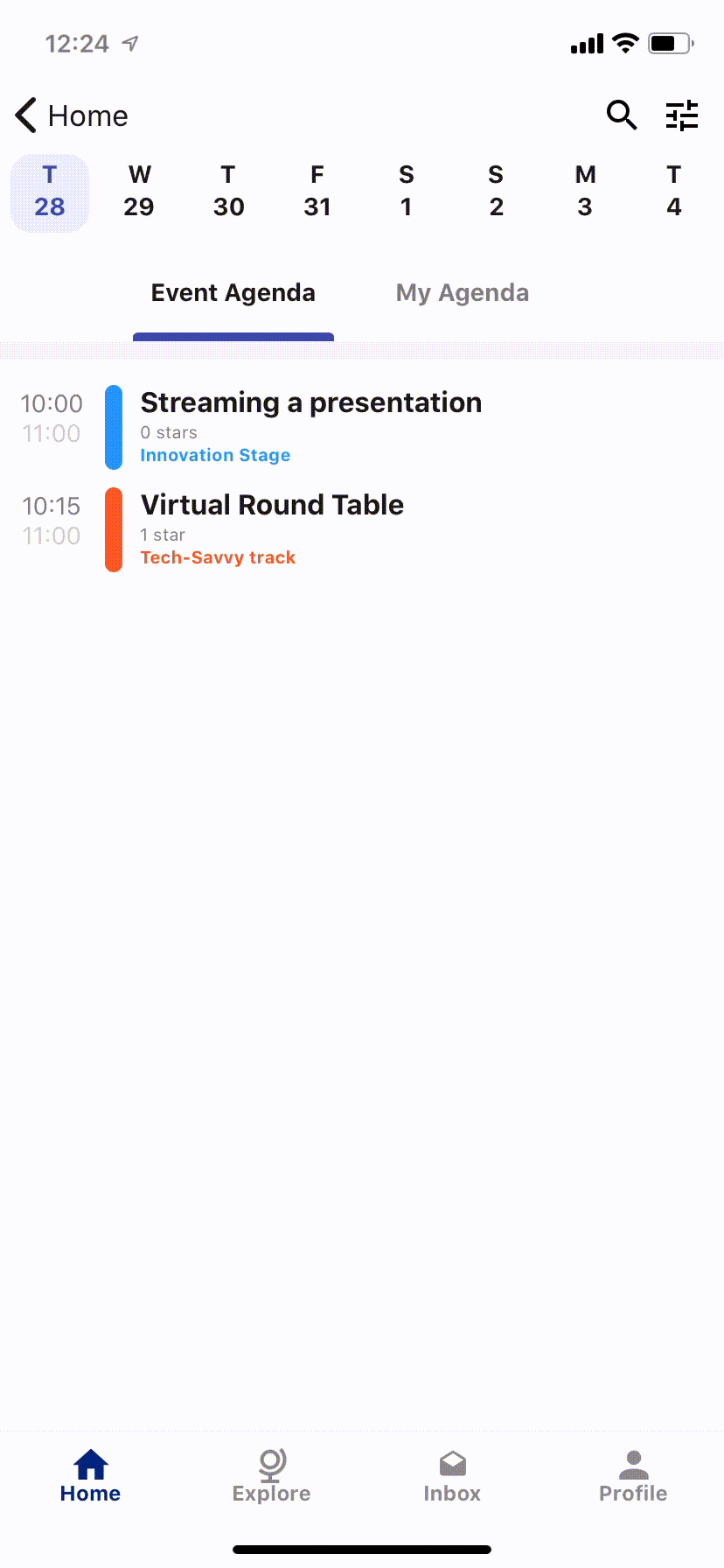This screenshot has width=724, height=1568.
Task: Show the Event Agenda tab
Action: pos(233,293)
